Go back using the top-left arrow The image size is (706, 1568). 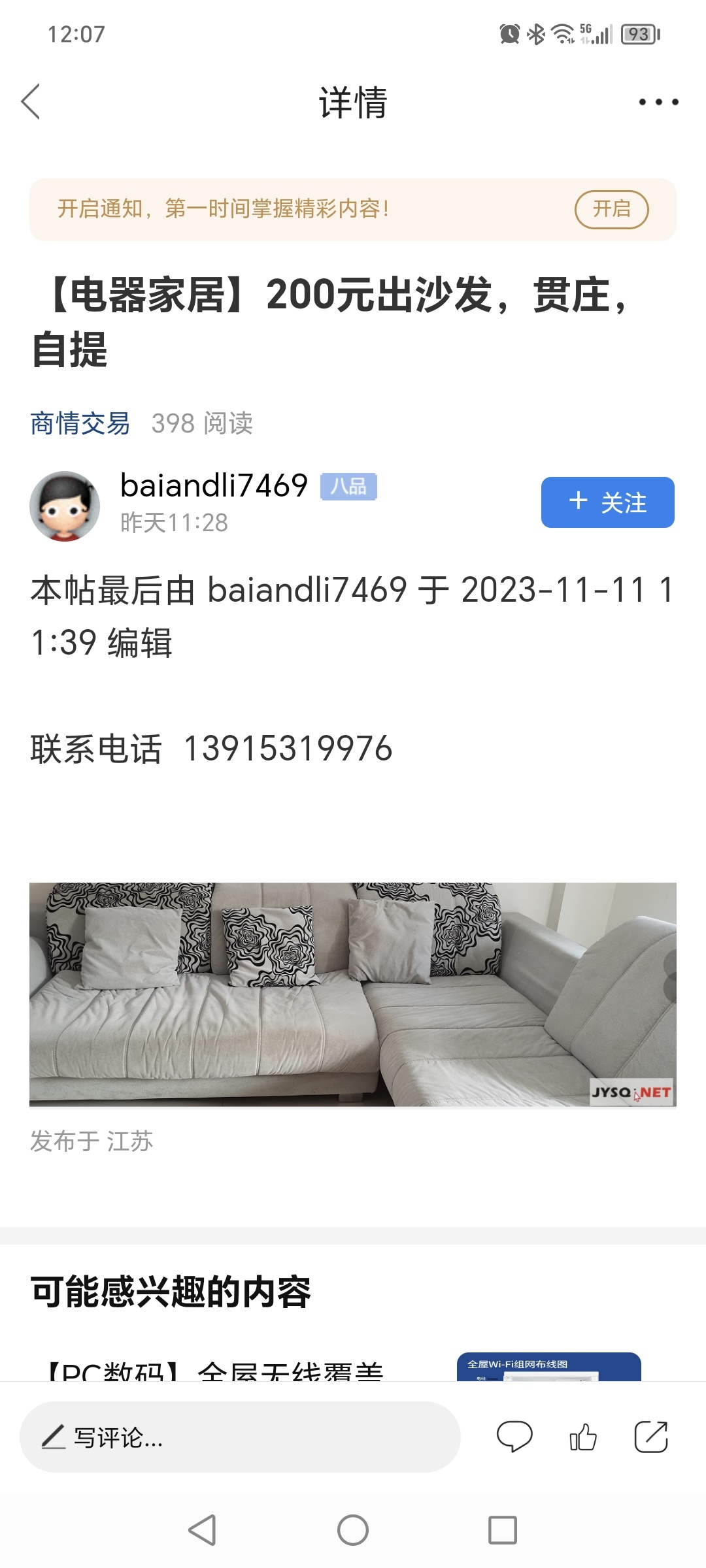[x=31, y=101]
